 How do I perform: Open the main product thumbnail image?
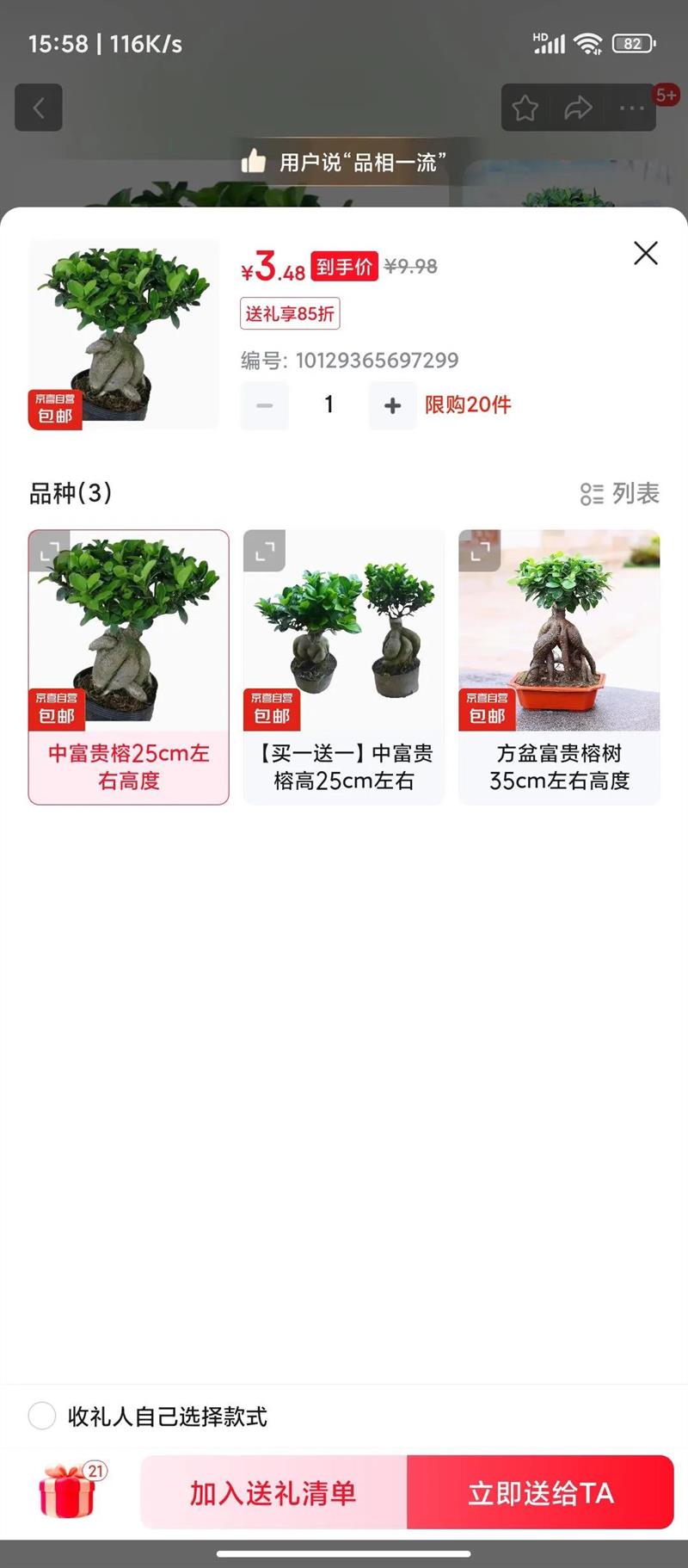[x=124, y=334]
